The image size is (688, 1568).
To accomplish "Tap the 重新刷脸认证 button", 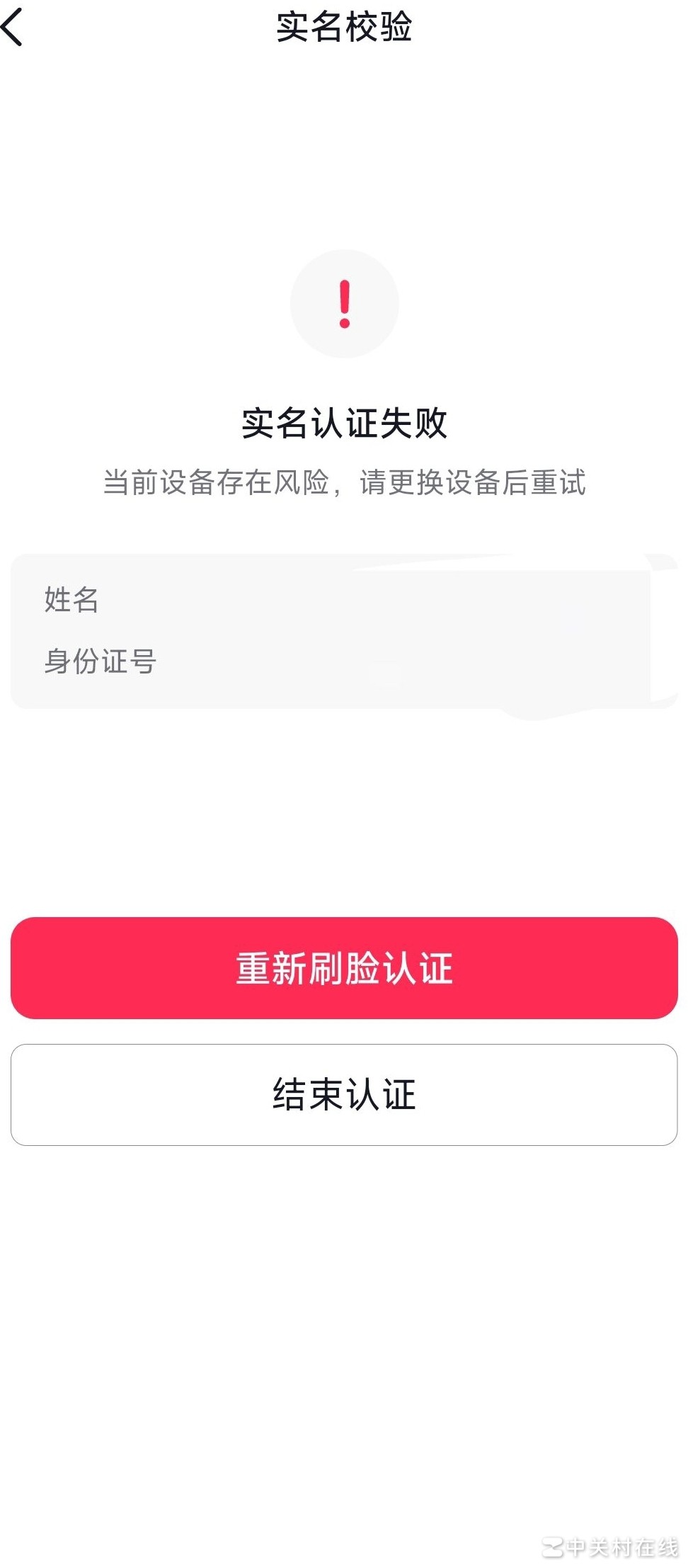I will pyautogui.click(x=344, y=967).
